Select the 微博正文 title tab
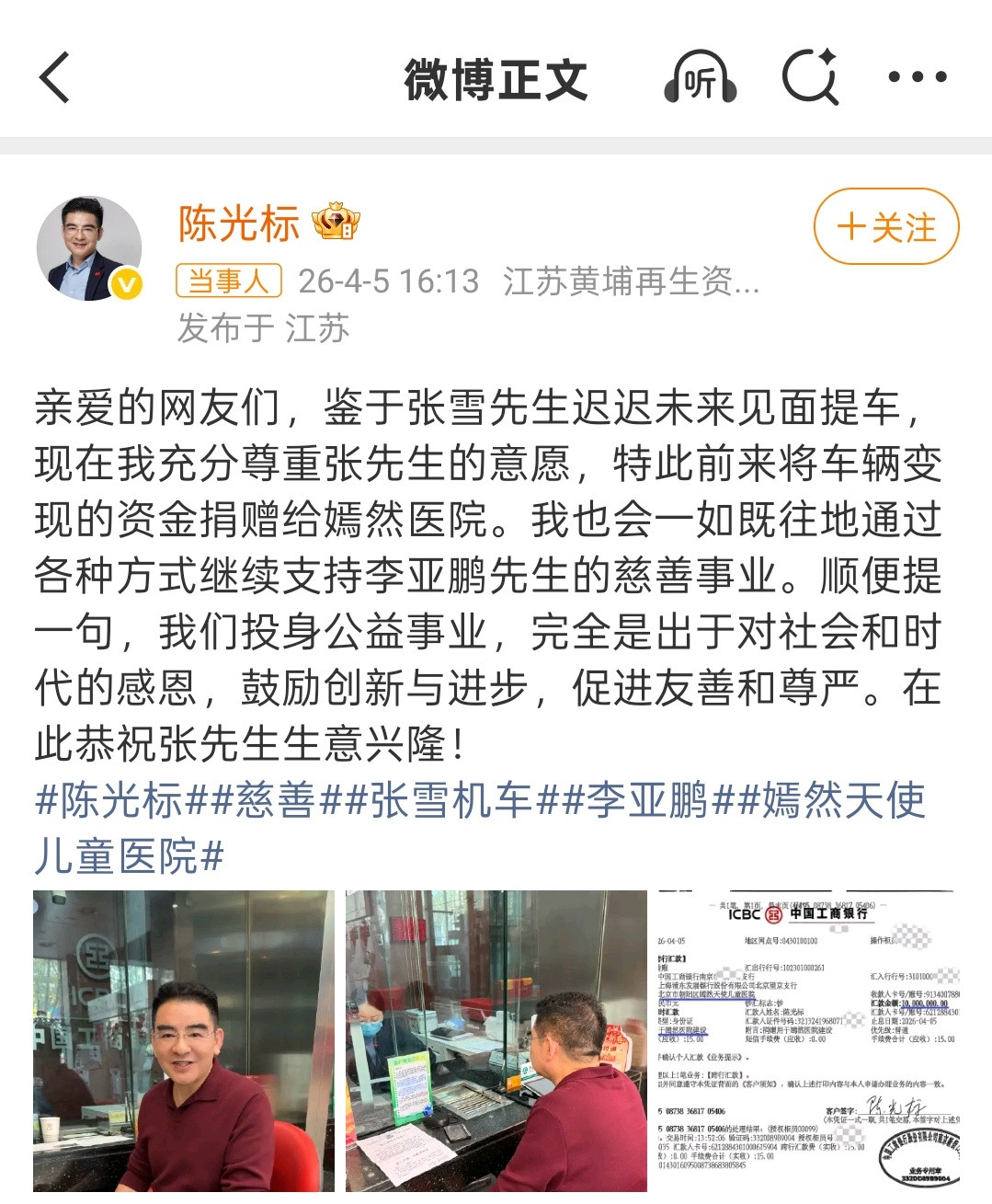The height and width of the screenshot is (1204, 992). pyautogui.click(x=496, y=79)
